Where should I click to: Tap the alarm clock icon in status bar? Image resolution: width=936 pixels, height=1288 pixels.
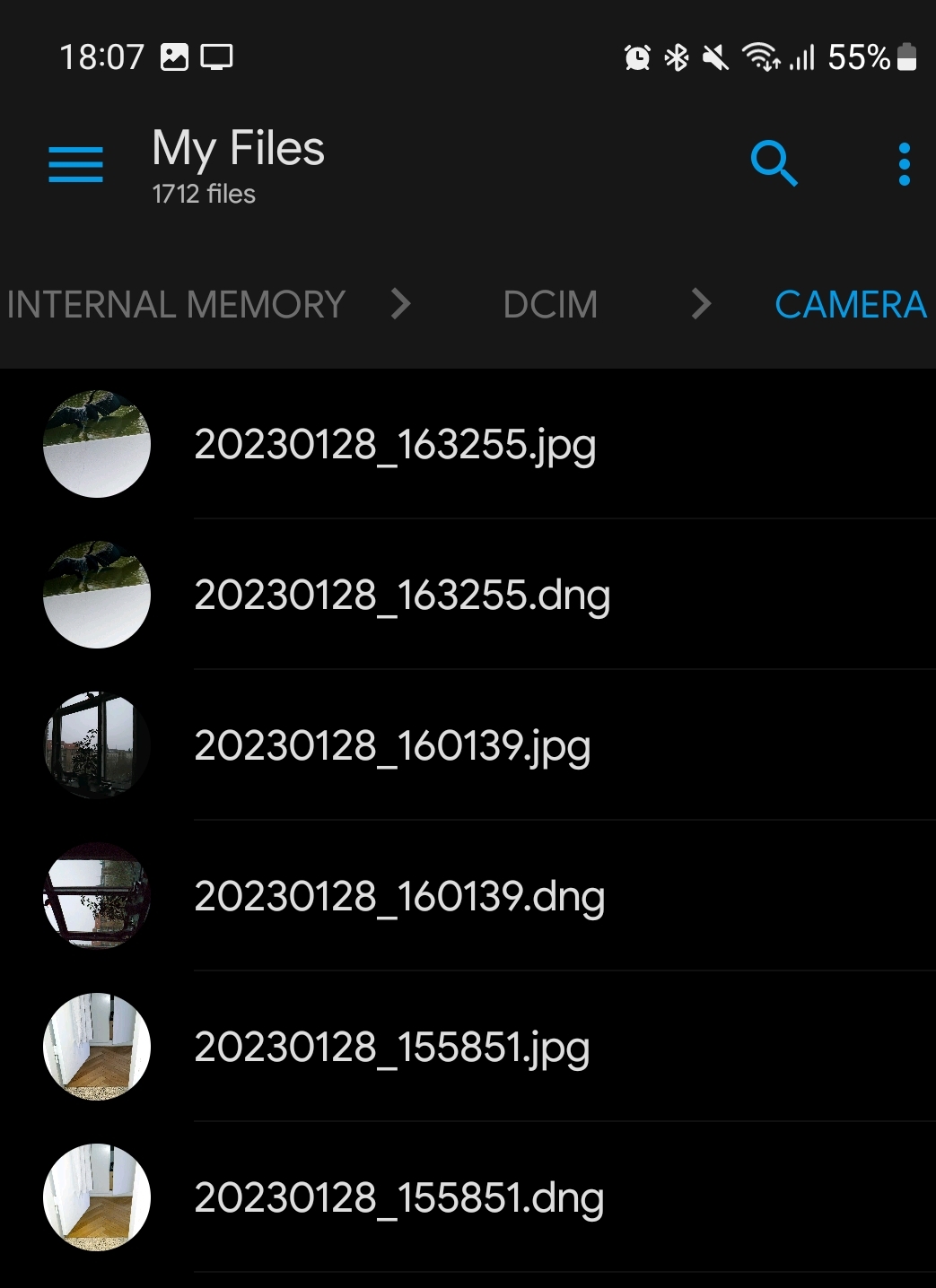[x=636, y=57]
